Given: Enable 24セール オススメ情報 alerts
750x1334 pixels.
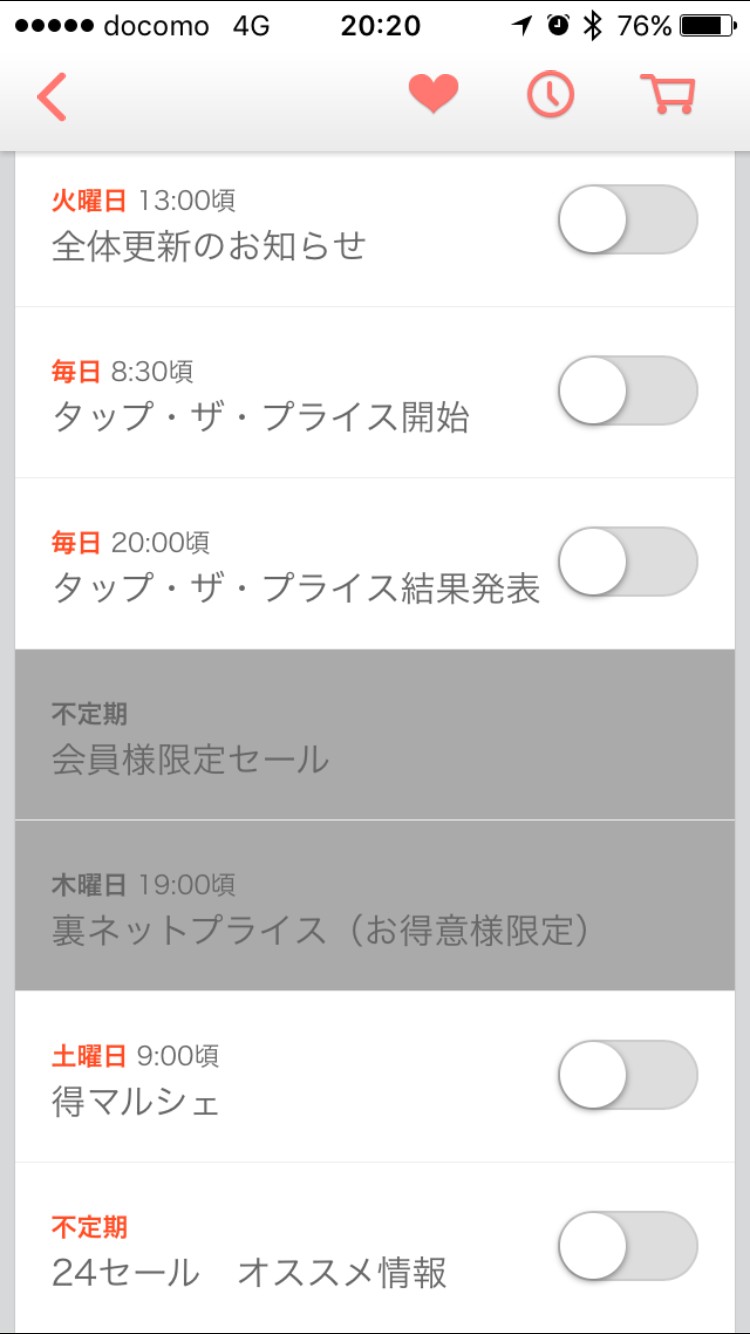Looking at the screenshot, I should coord(627,1245).
